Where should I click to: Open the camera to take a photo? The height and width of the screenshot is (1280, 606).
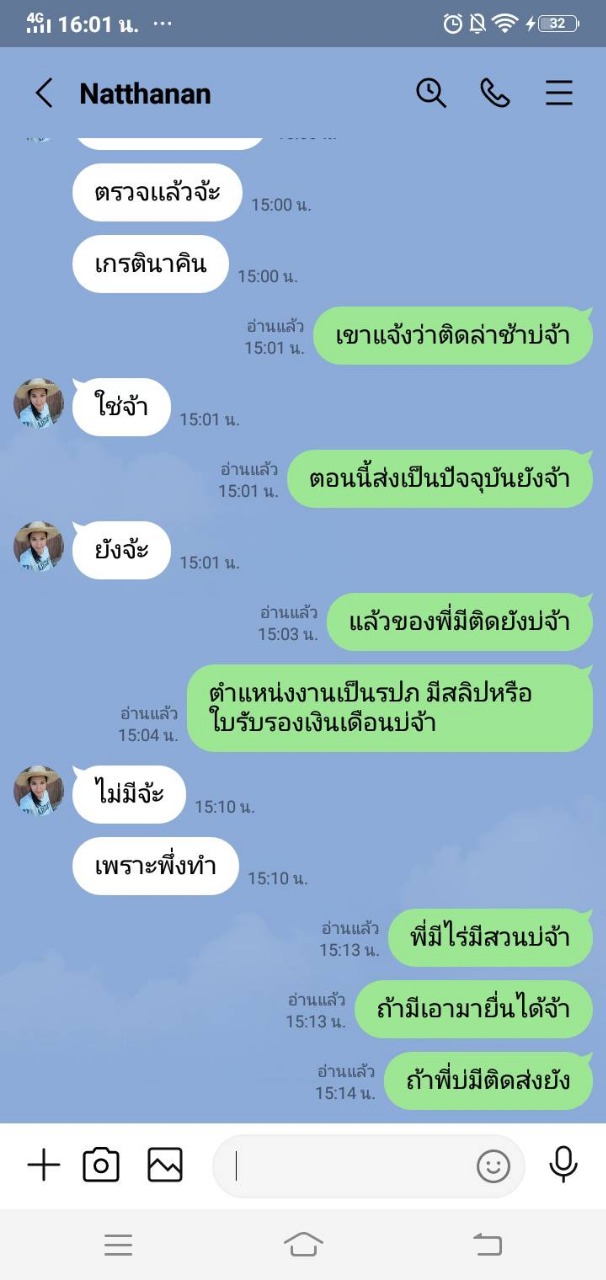pyautogui.click(x=101, y=1165)
